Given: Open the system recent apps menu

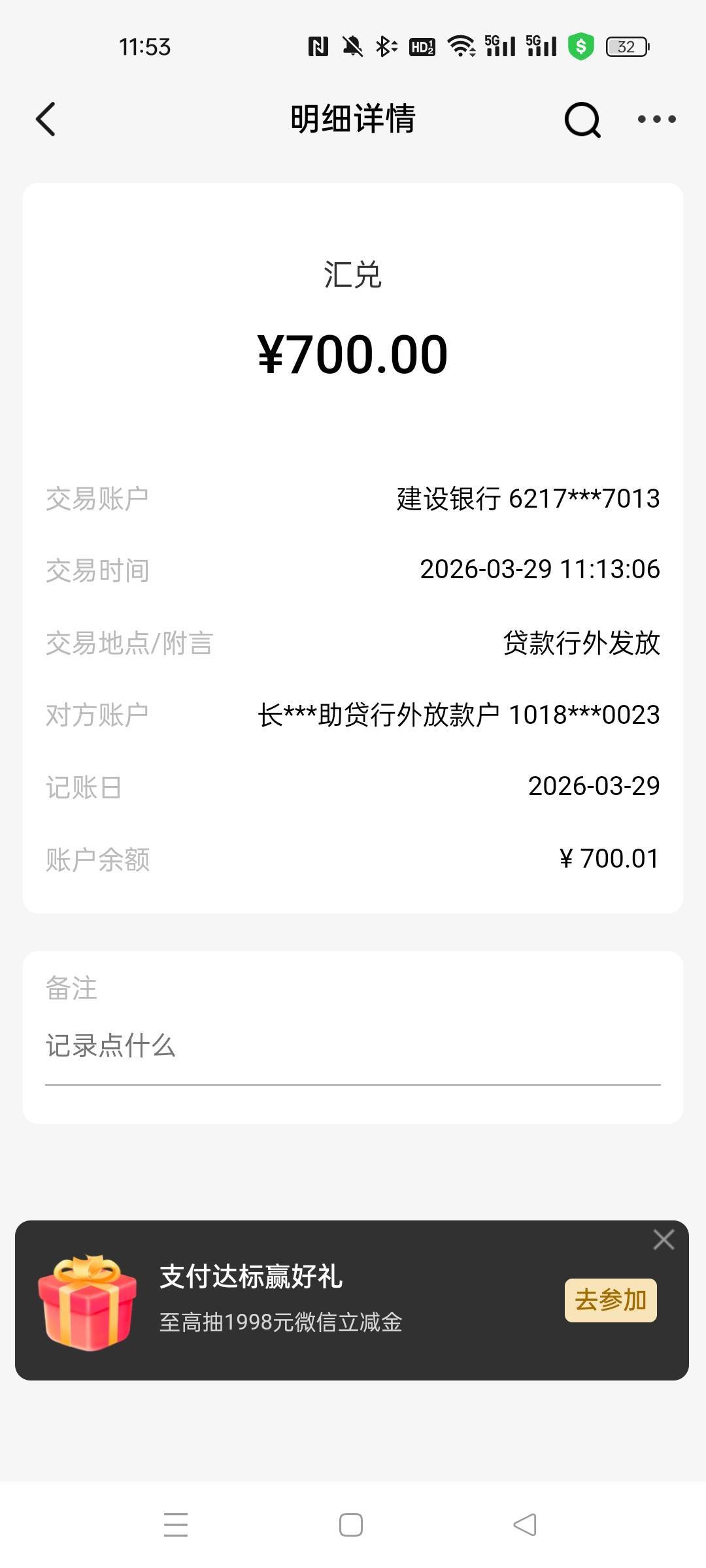Looking at the screenshot, I should 176,1525.
